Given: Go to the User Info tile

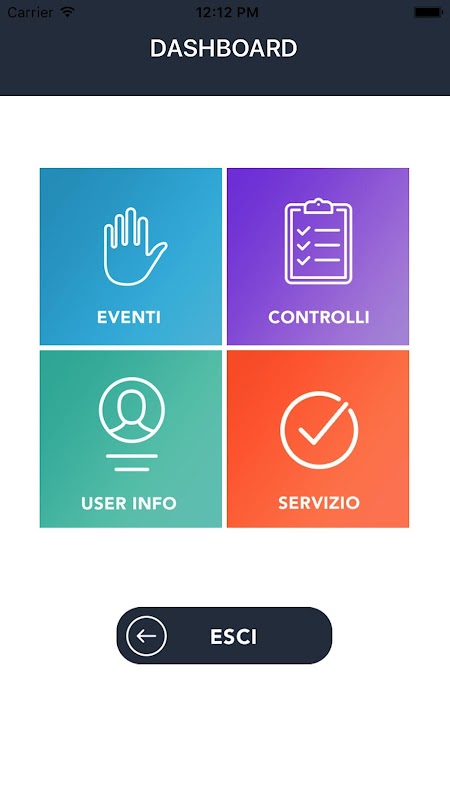Looking at the screenshot, I should click(131, 439).
